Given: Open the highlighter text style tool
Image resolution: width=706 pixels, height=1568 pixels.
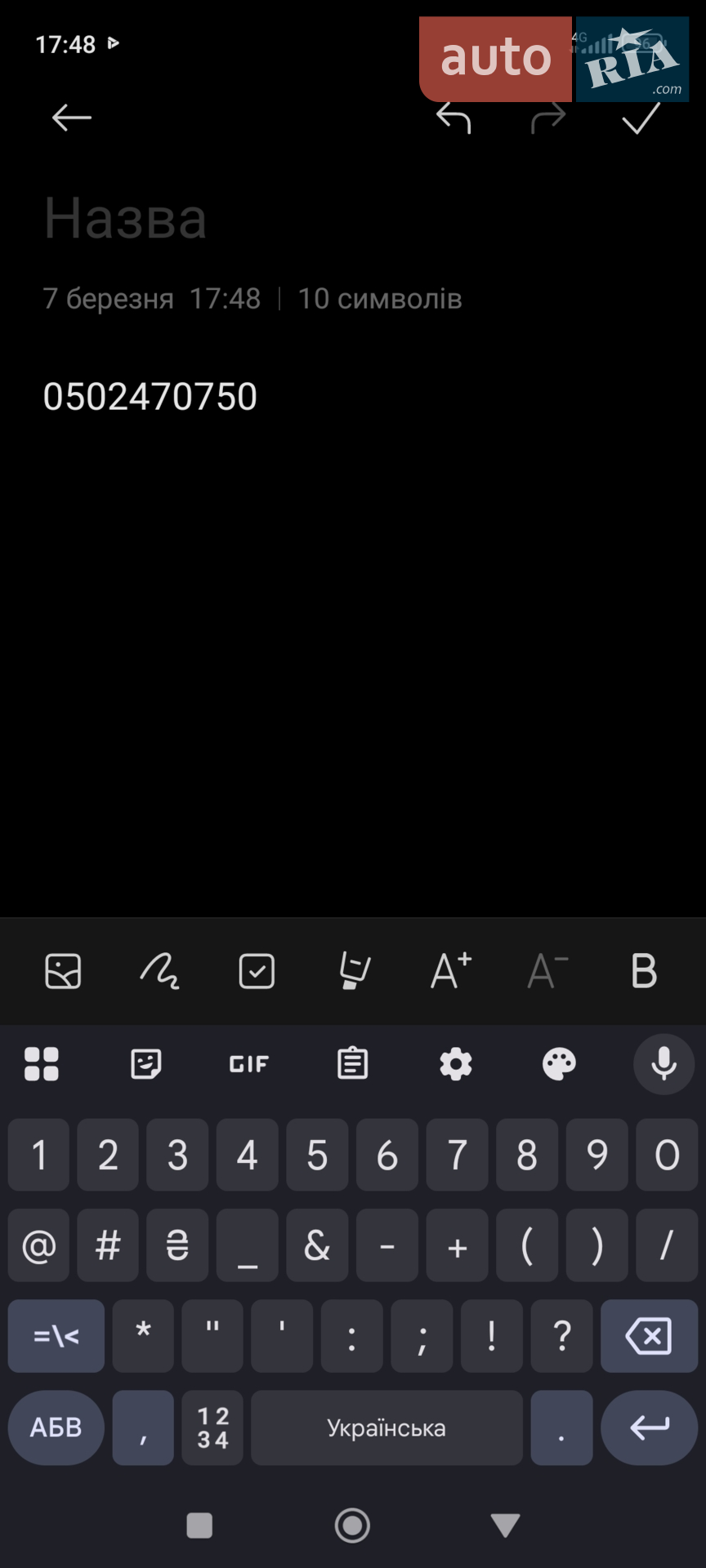Looking at the screenshot, I should [354, 971].
